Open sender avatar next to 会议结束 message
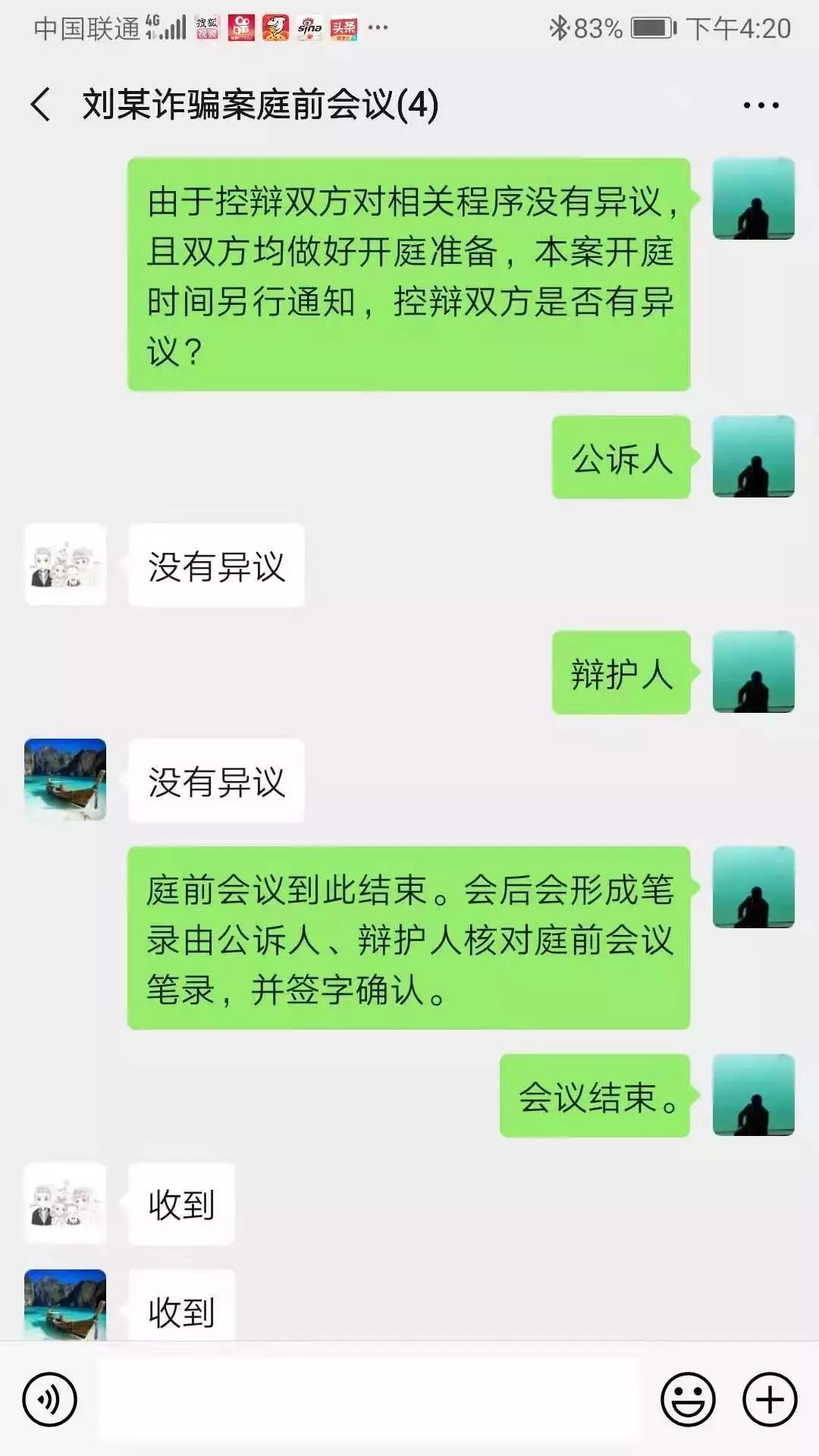This screenshot has width=819, height=1456. (x=753, y=1095)
